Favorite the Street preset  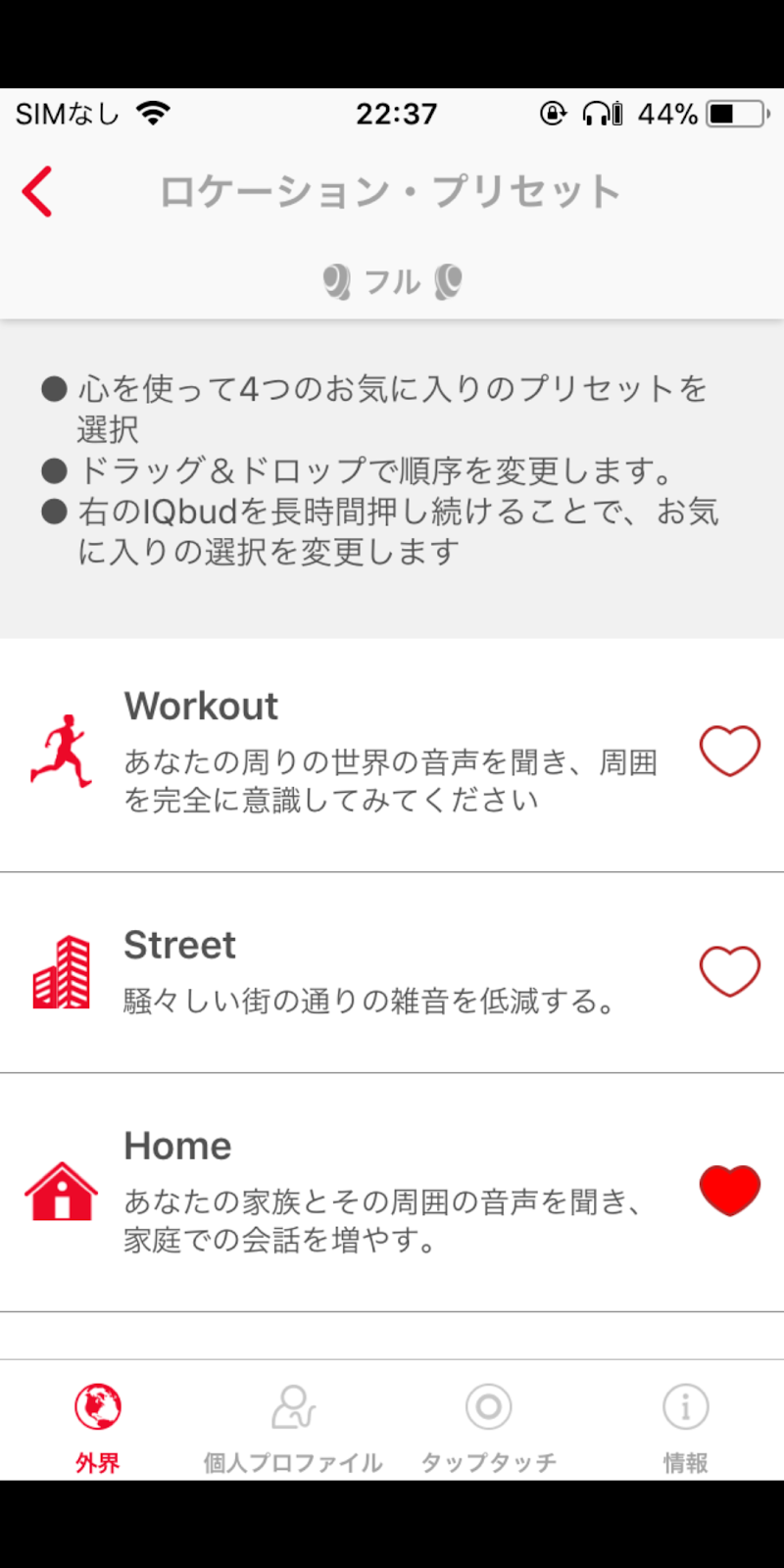coord(729,971)
